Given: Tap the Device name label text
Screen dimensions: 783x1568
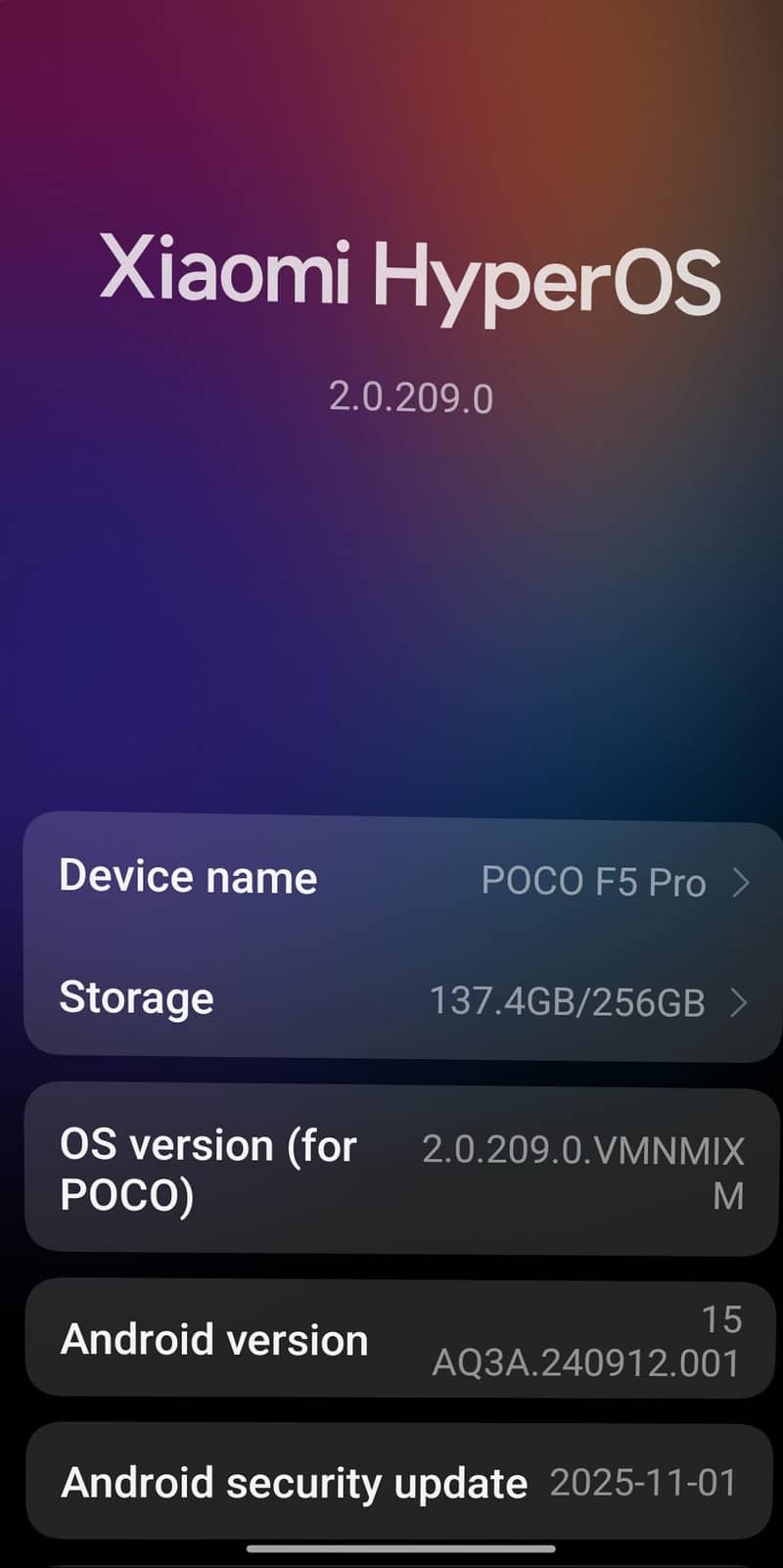Looking at the screenshot, I should 188,878.
